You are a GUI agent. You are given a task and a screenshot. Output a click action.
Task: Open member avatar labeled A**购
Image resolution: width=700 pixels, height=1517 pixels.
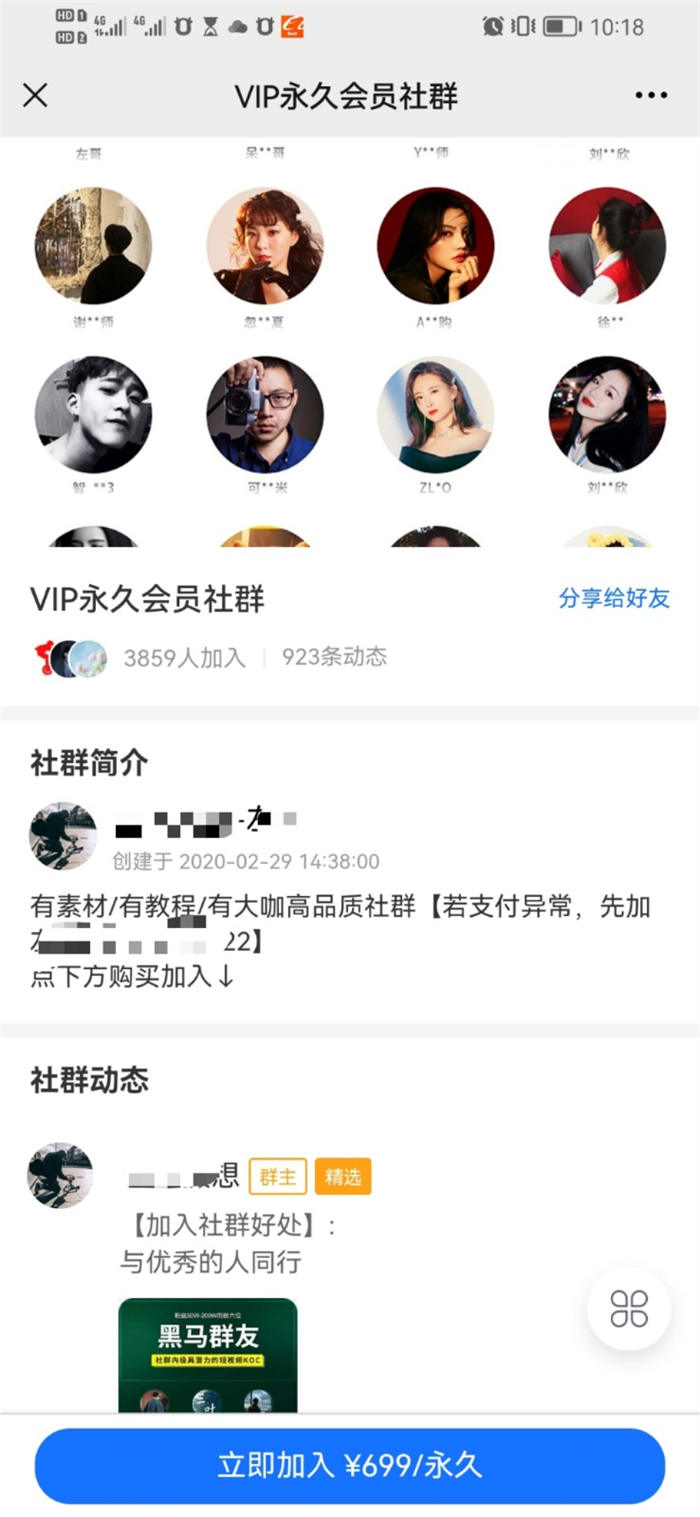coord(436,246)
